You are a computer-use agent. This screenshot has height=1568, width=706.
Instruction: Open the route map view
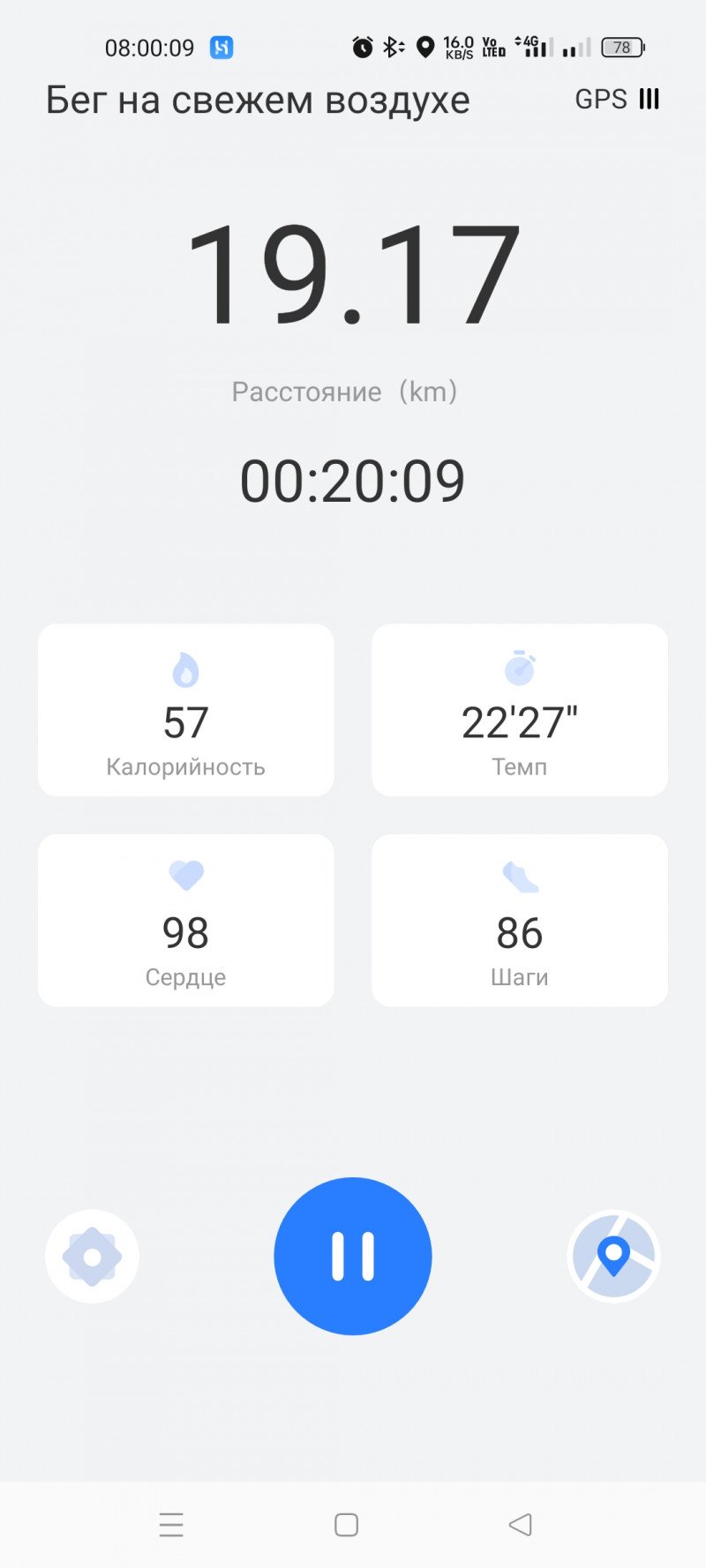[x=613, y=1256]
